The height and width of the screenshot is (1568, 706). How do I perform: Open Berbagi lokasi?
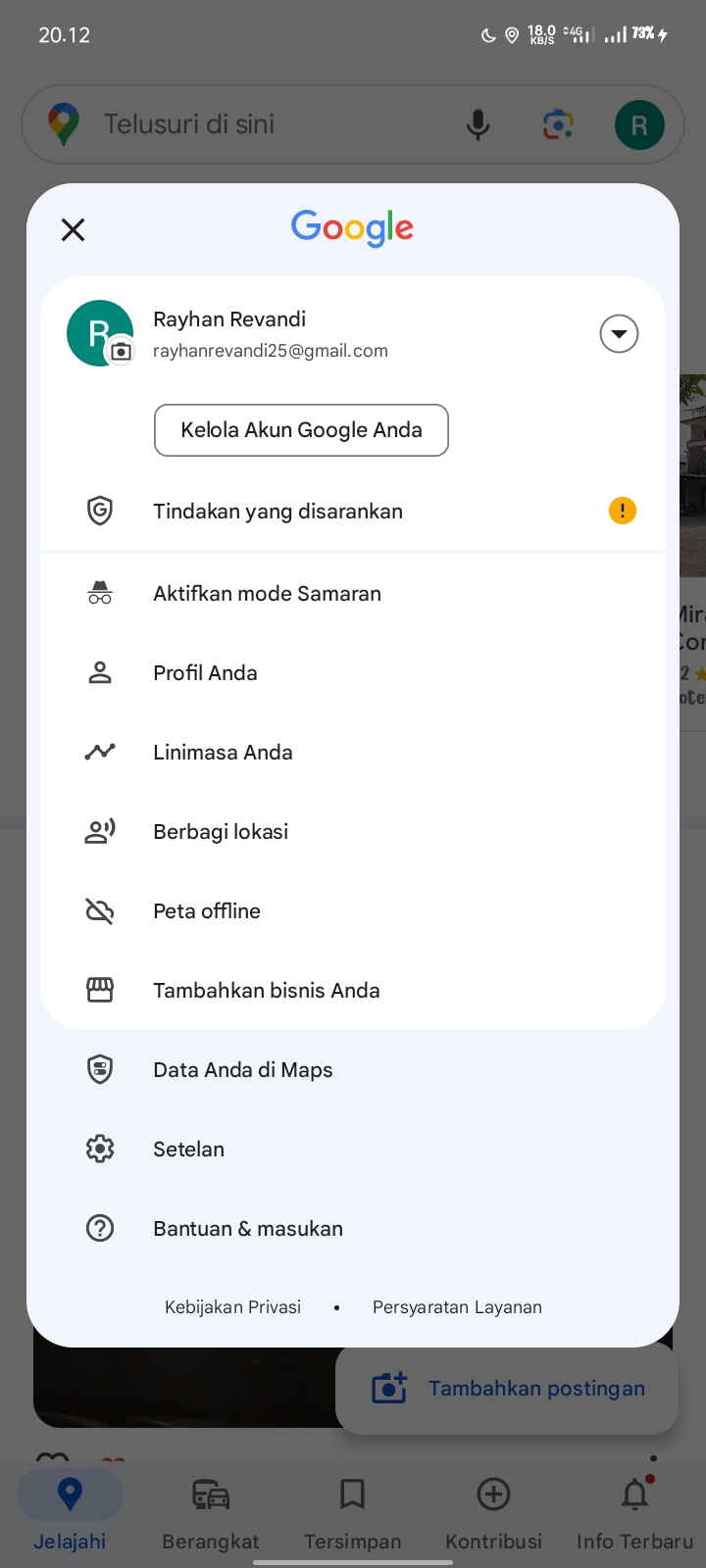353,832
